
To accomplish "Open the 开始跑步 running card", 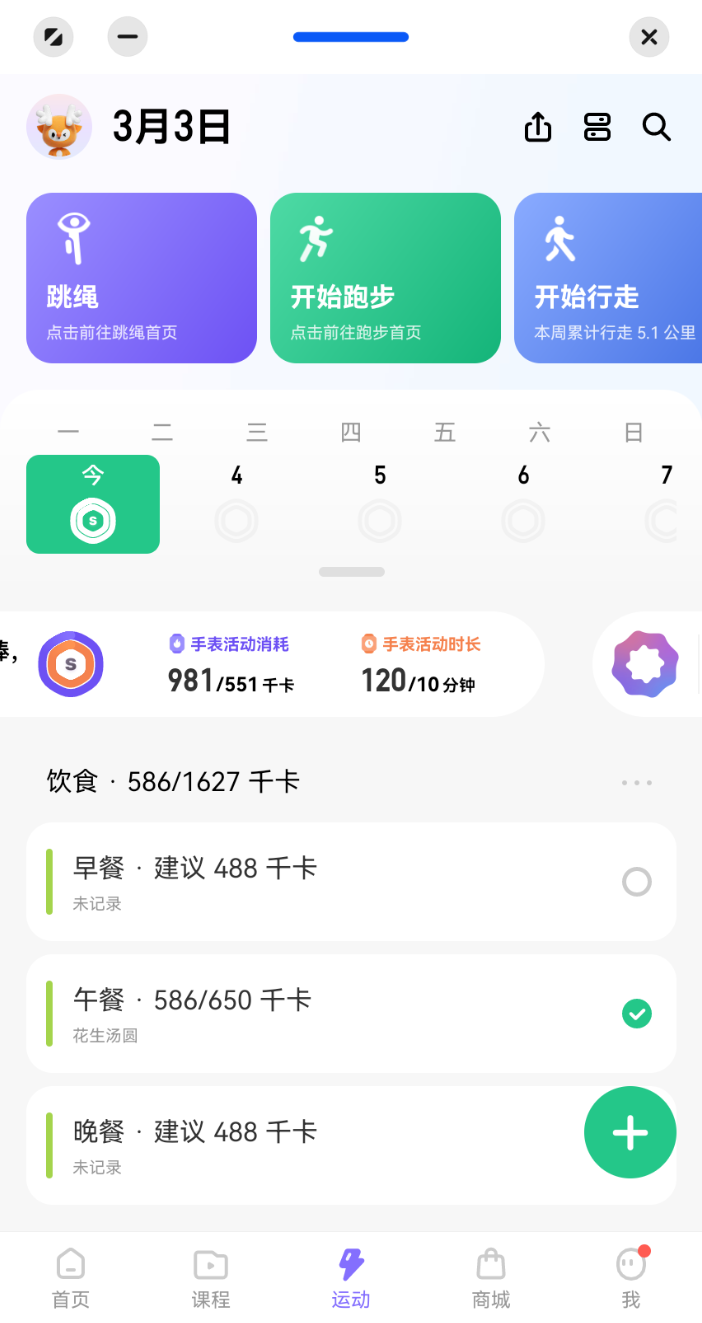I will 385,278.
